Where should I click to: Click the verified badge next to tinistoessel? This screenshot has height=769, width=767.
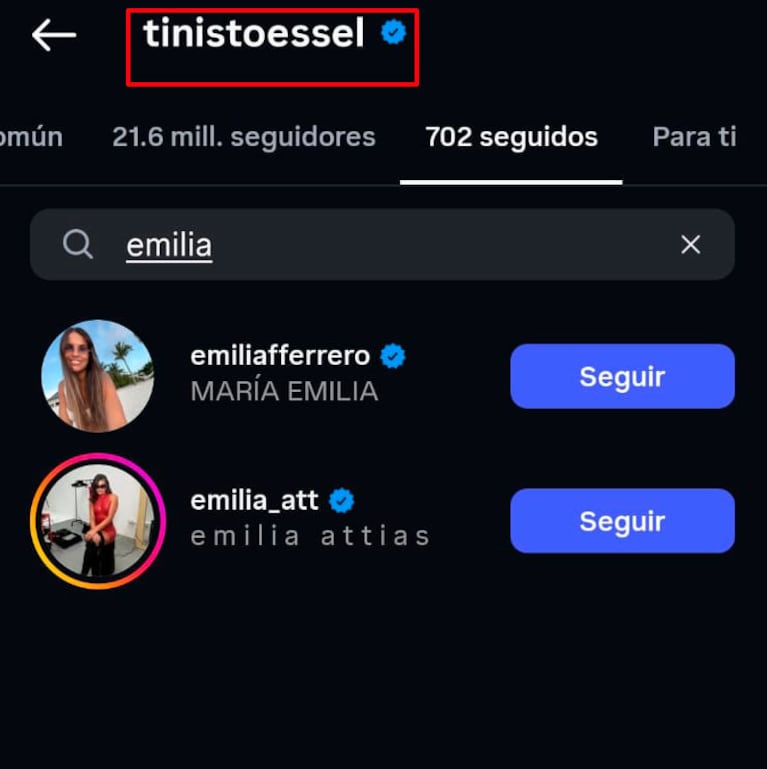tap(392, 33)
